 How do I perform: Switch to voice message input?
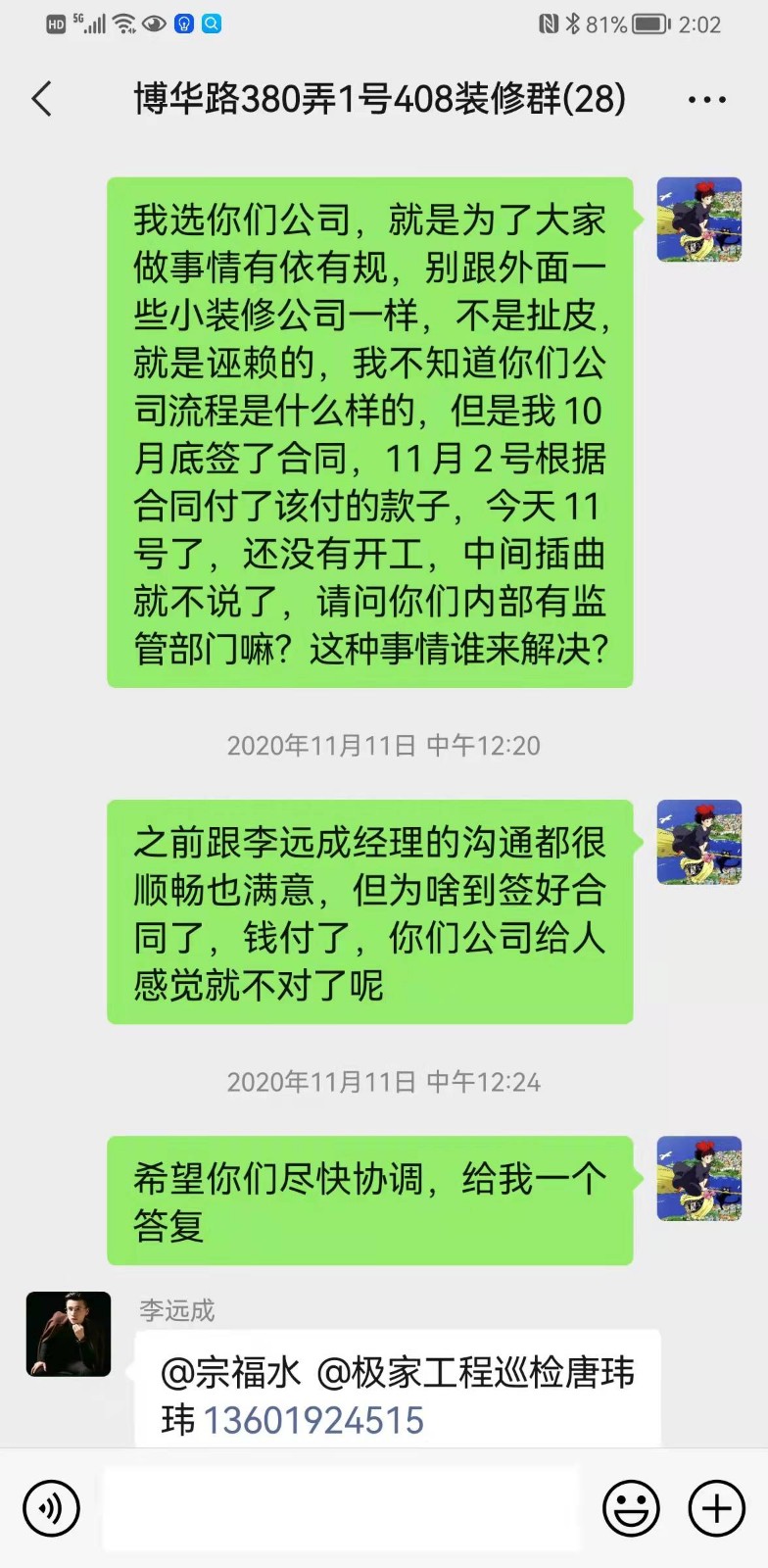[51, 1507]
